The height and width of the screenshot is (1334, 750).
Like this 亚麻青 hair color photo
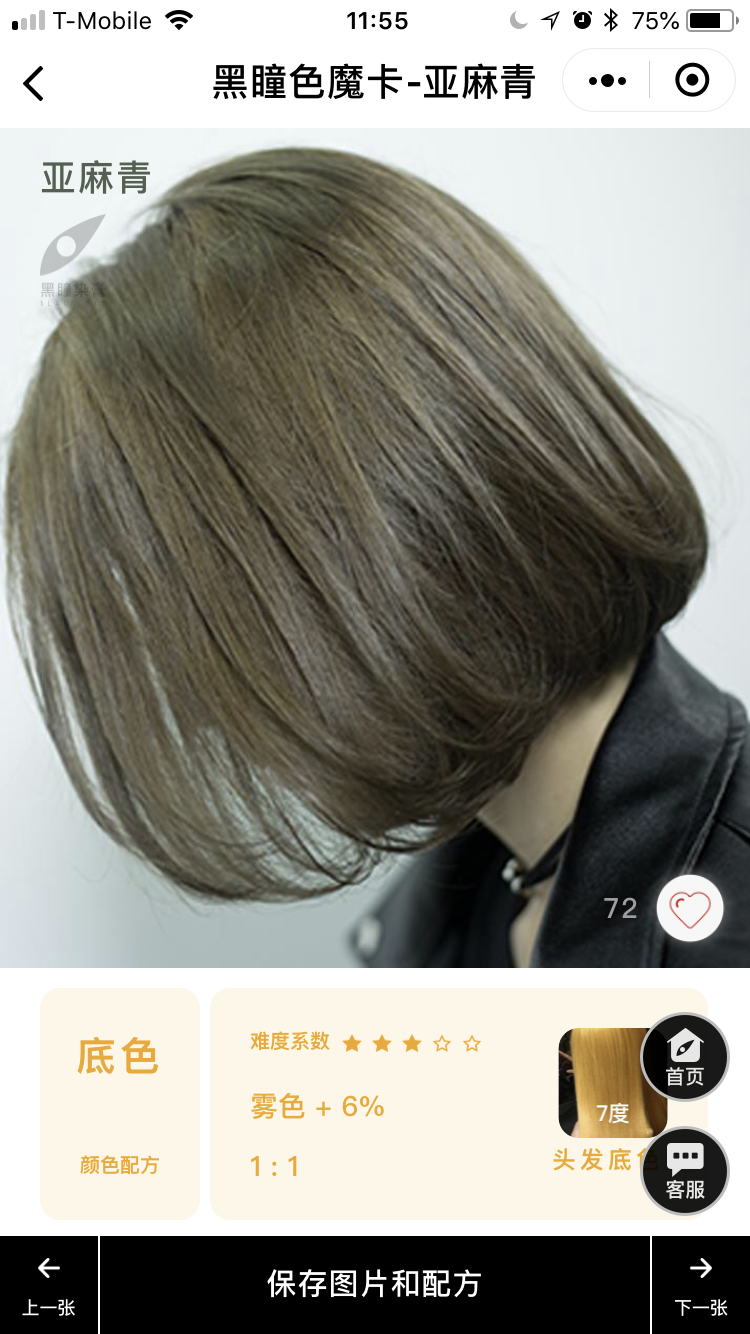click(x=690, y=908)
